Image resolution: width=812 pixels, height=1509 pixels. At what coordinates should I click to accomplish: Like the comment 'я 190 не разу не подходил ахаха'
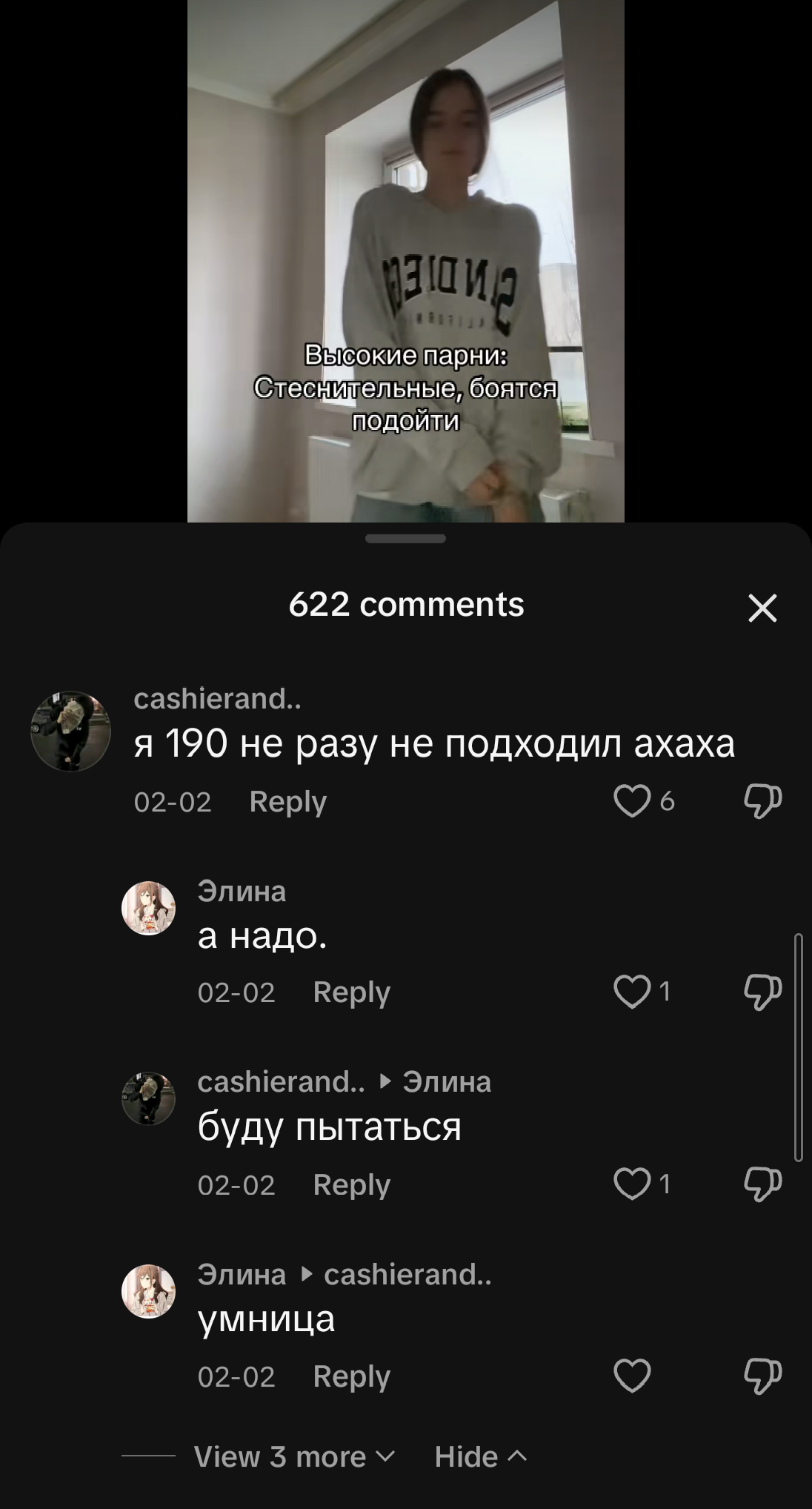pyautogui.click(x=632, y=801)
